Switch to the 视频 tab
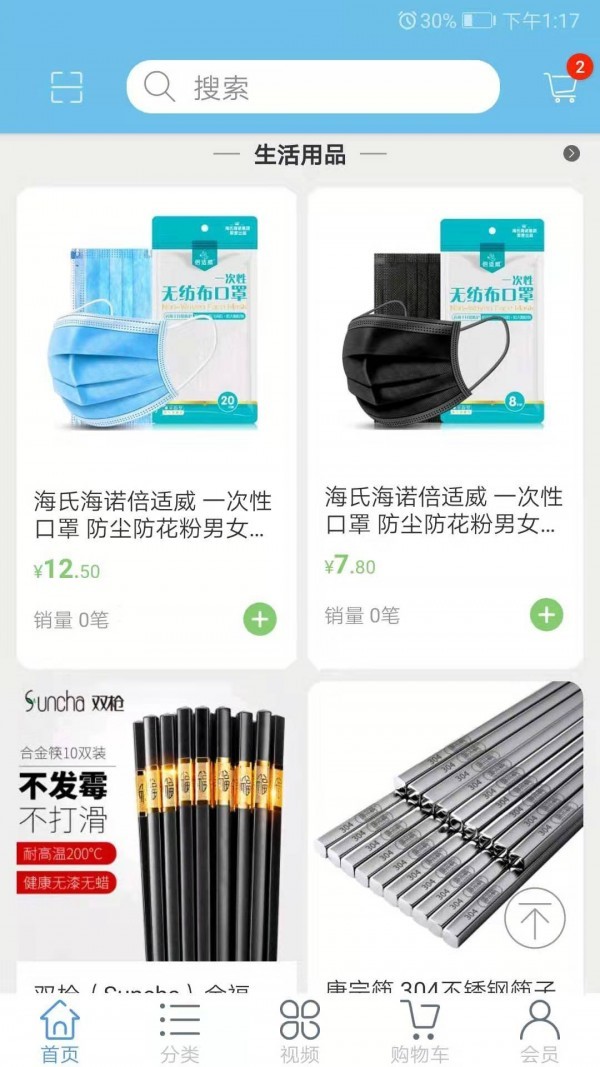Screen dimensions: 600x1067 click(x=300, y=1031)
